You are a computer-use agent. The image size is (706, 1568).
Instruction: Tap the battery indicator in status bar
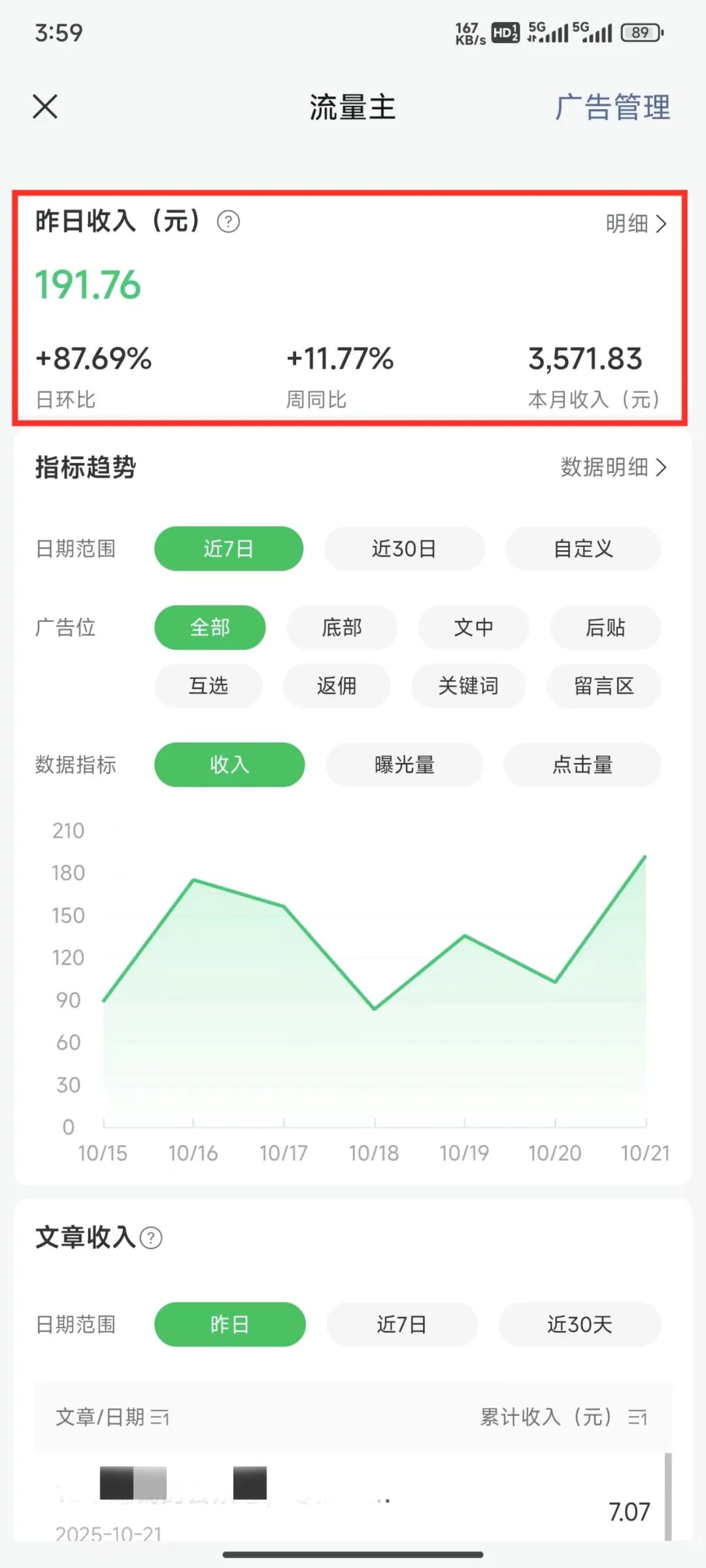[x=639, y=33]
